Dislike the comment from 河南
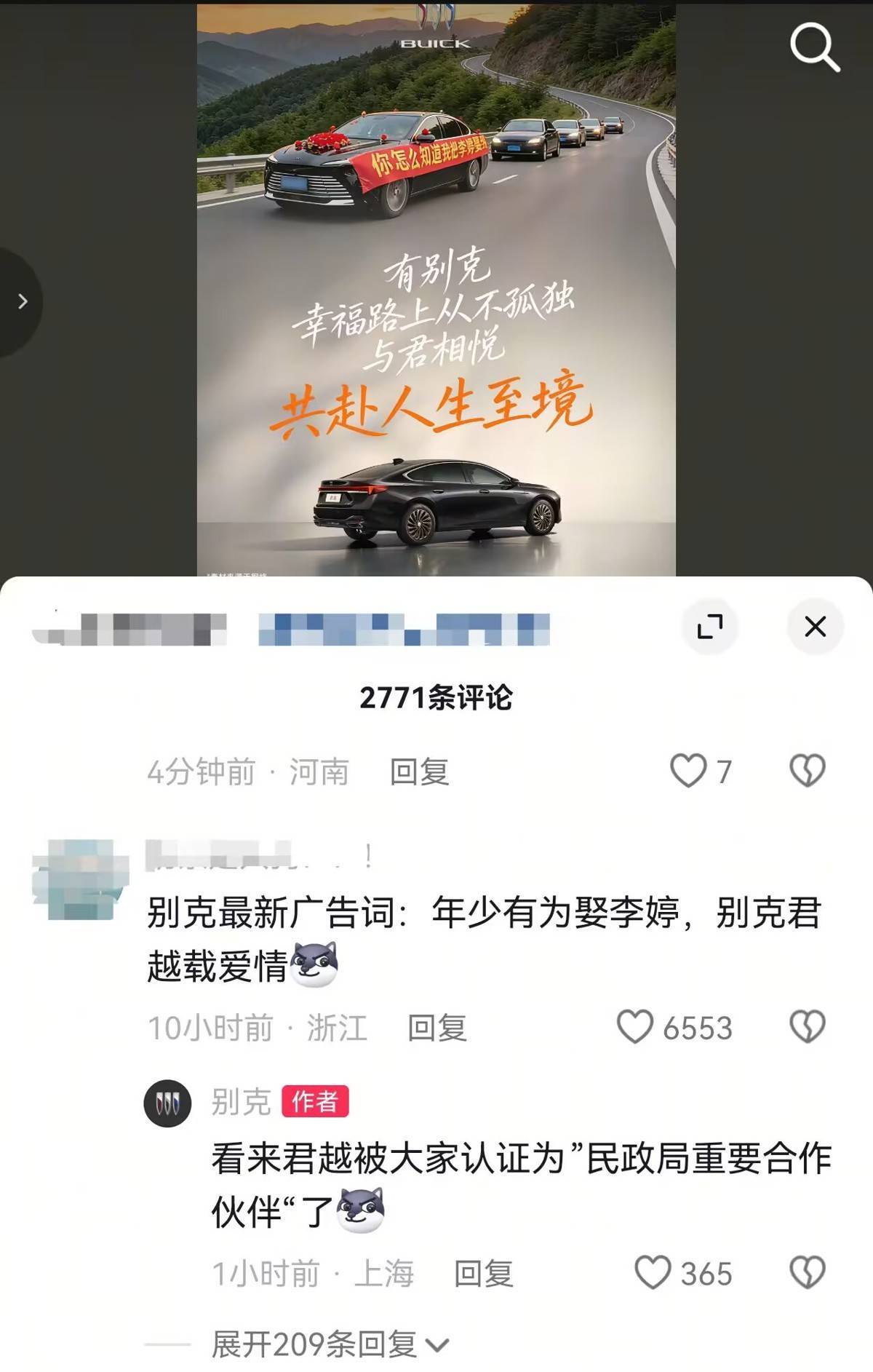This screenshot has width=873, height=1372. point(807,771)
